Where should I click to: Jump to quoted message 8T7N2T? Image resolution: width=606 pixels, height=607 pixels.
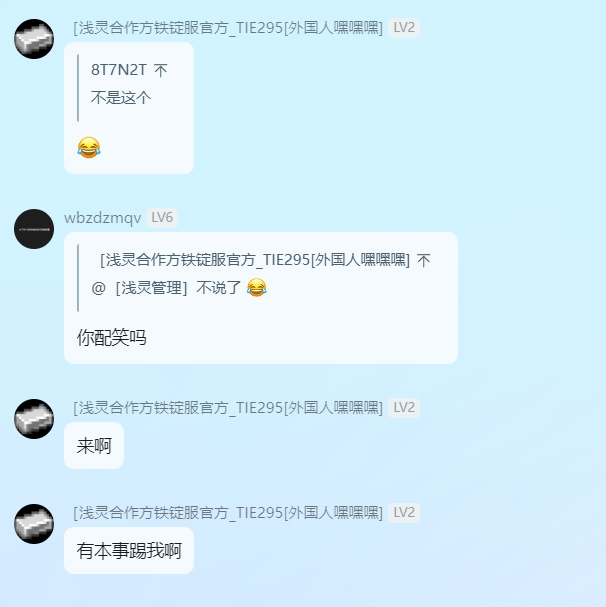128,84
